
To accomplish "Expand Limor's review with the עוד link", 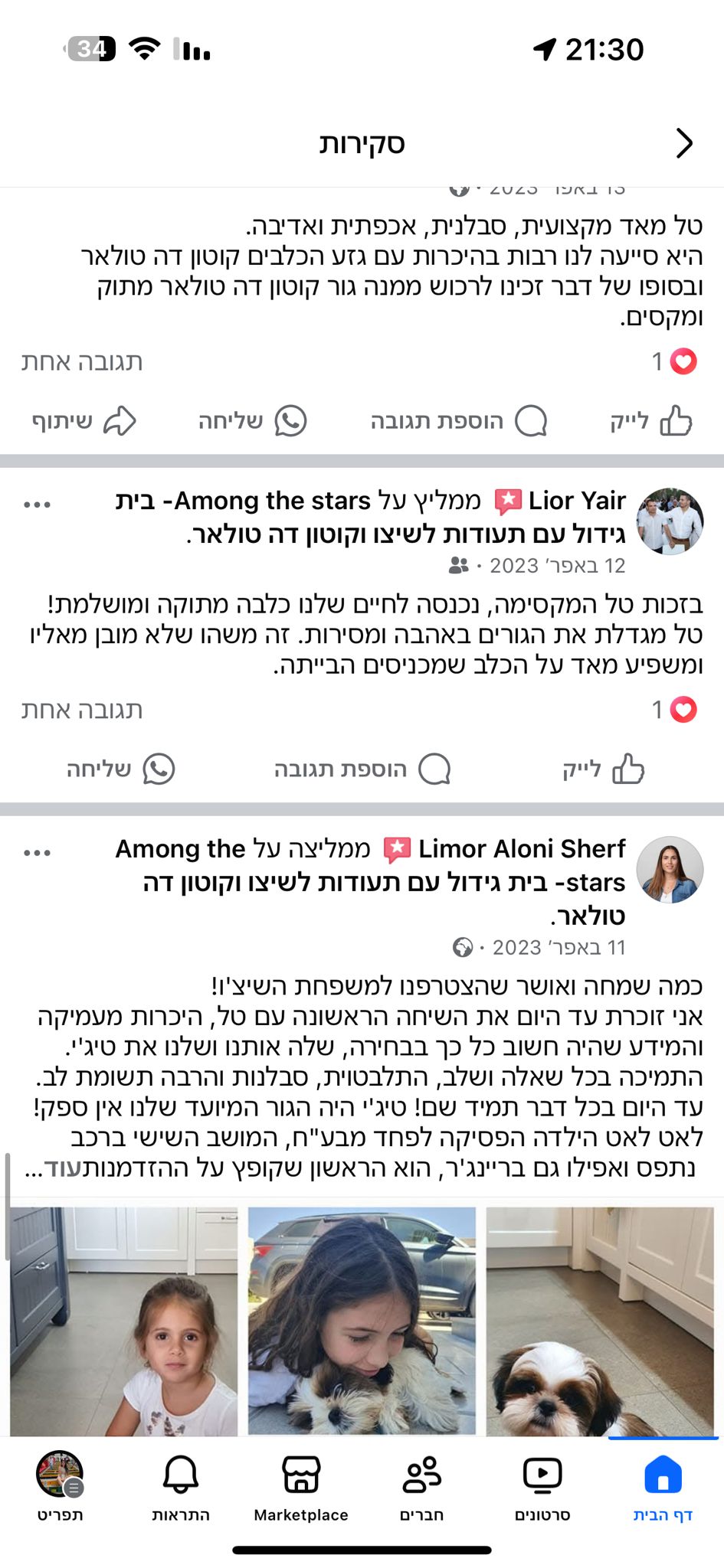I will tap(63, 1168).
